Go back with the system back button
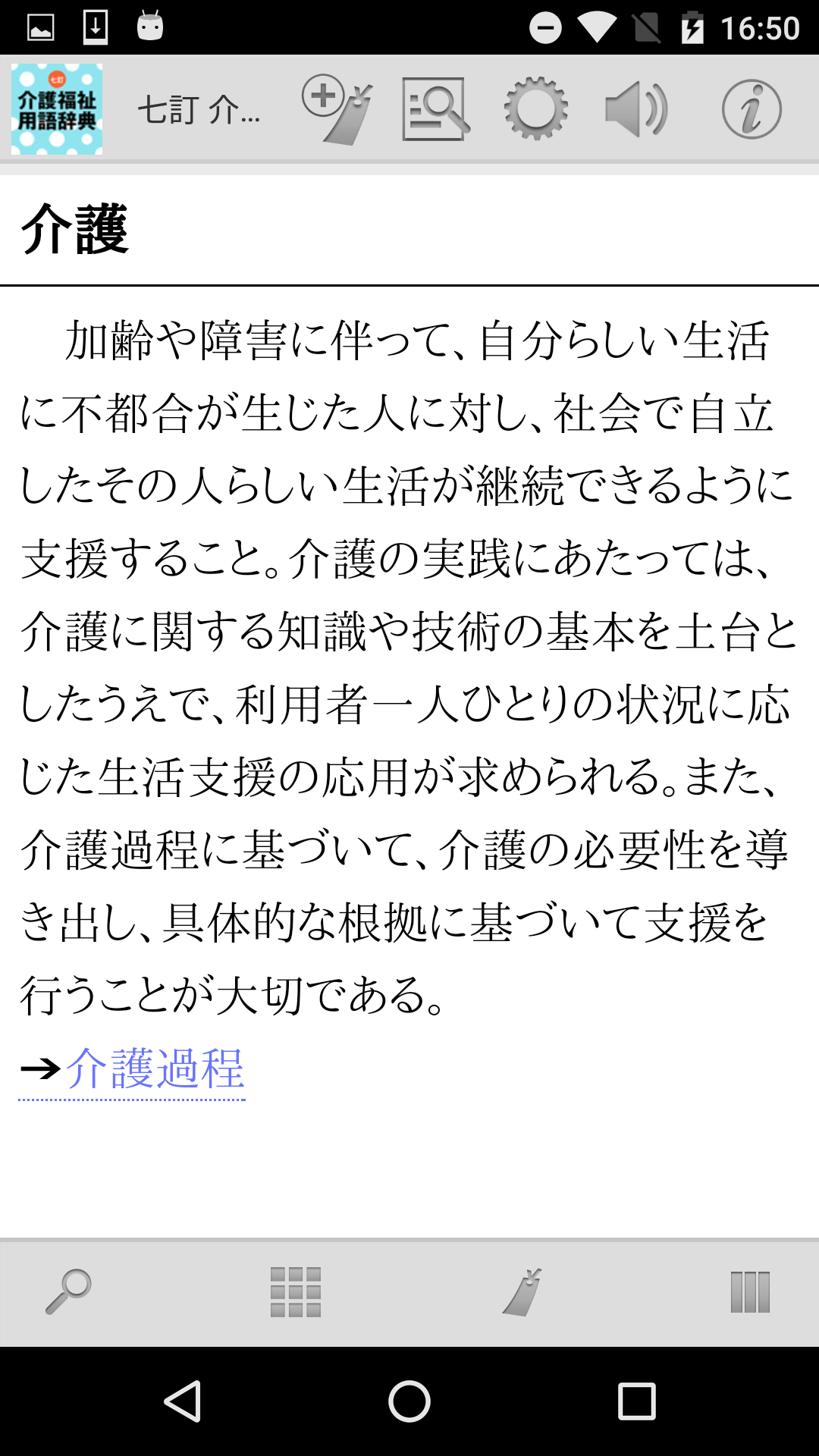The height and width of the screenshot is (1456, 819). click(183, 1401)
